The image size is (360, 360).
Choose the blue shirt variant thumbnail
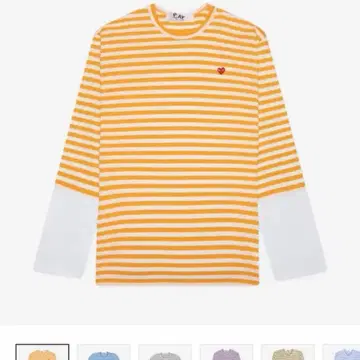click(104, 352)
